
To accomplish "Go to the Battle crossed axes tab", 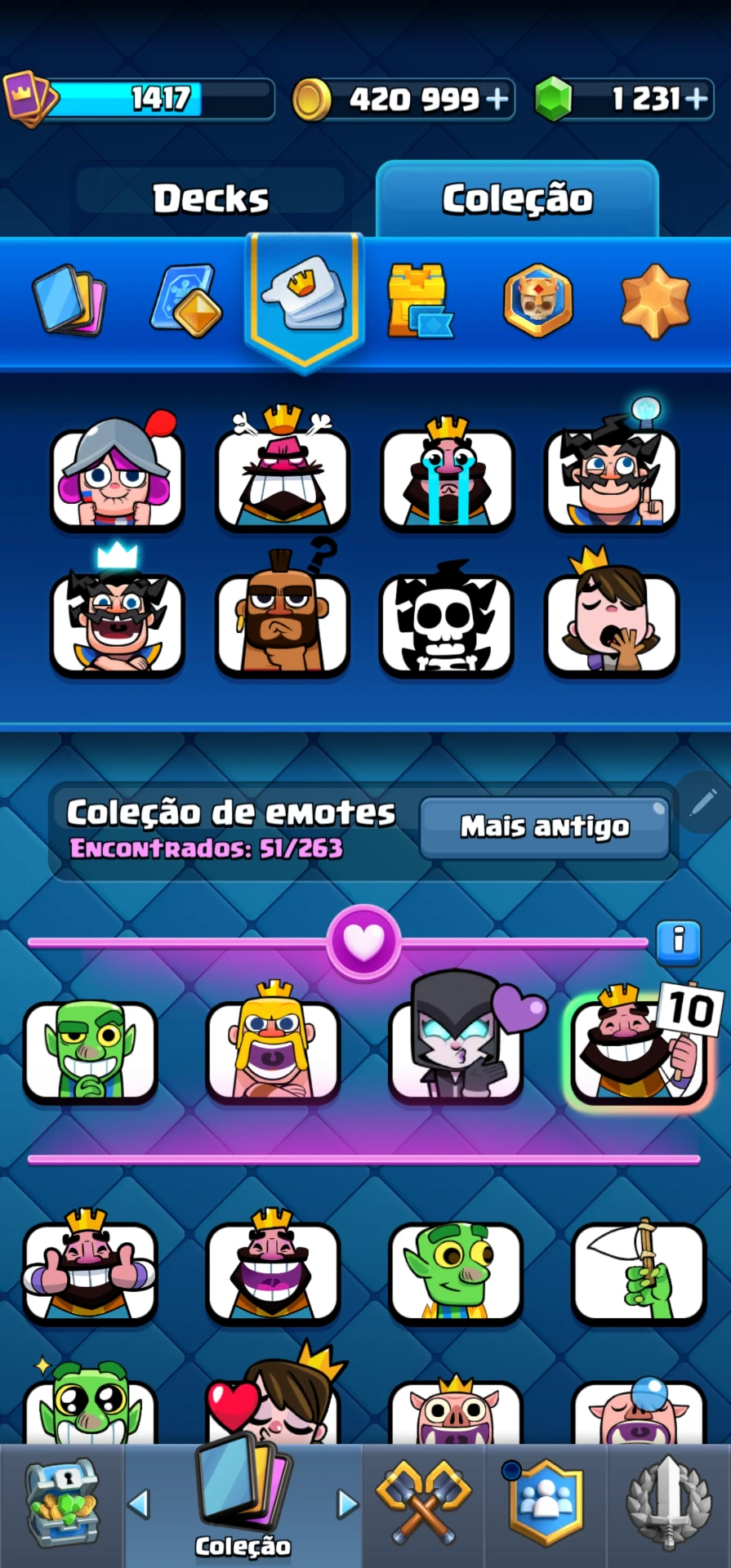I will tap(424, 1503).
